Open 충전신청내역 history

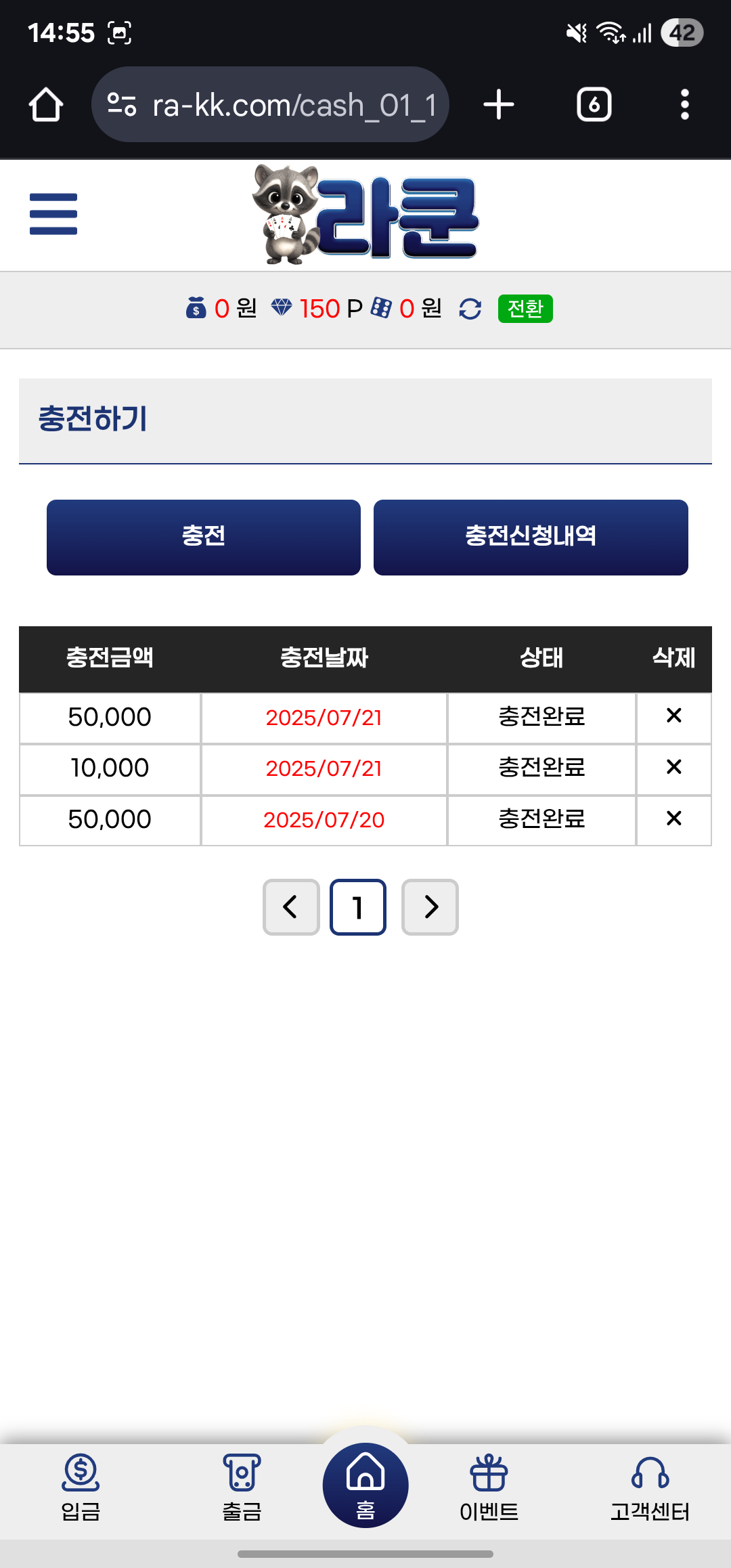531,538
